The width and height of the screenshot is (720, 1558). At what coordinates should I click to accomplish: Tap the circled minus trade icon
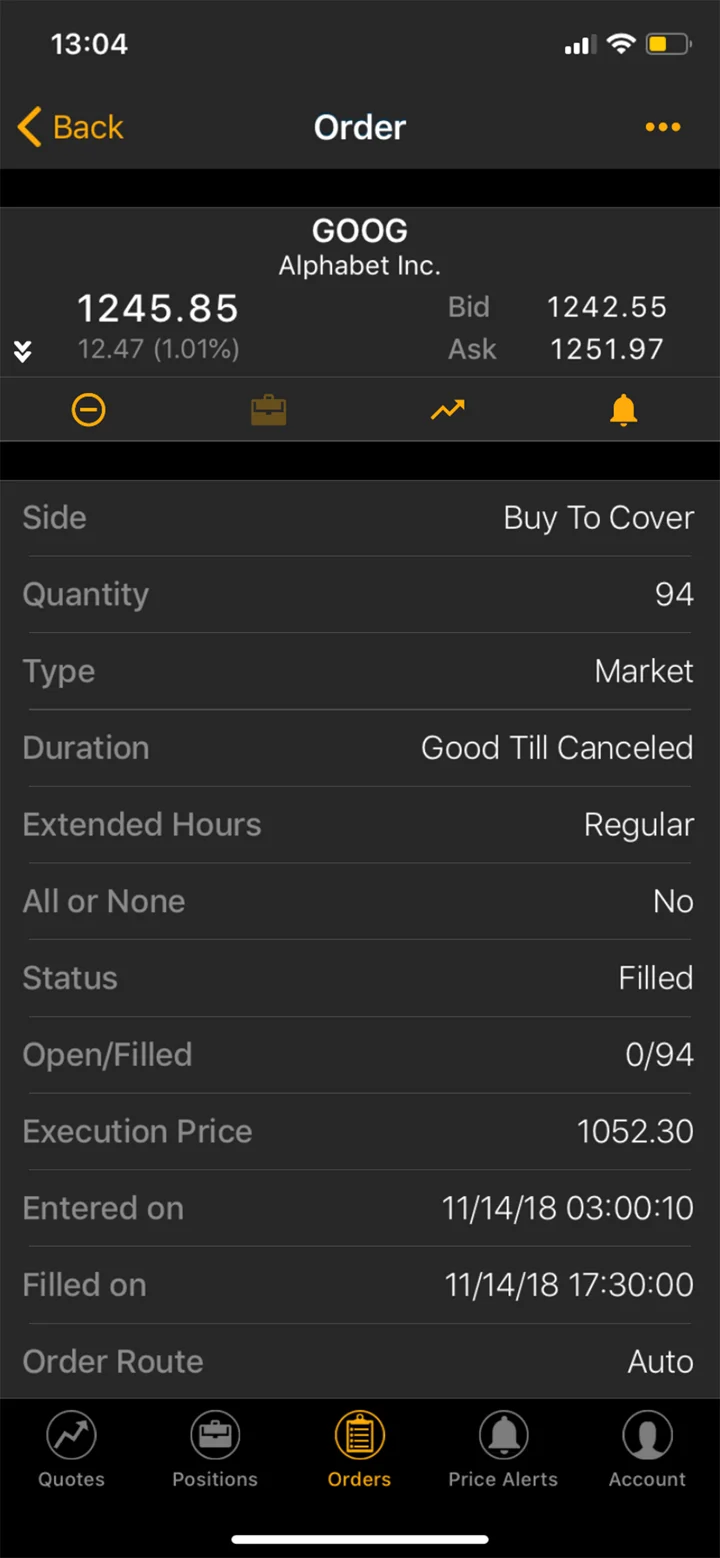pyautogui.click(x=88, y=410)
